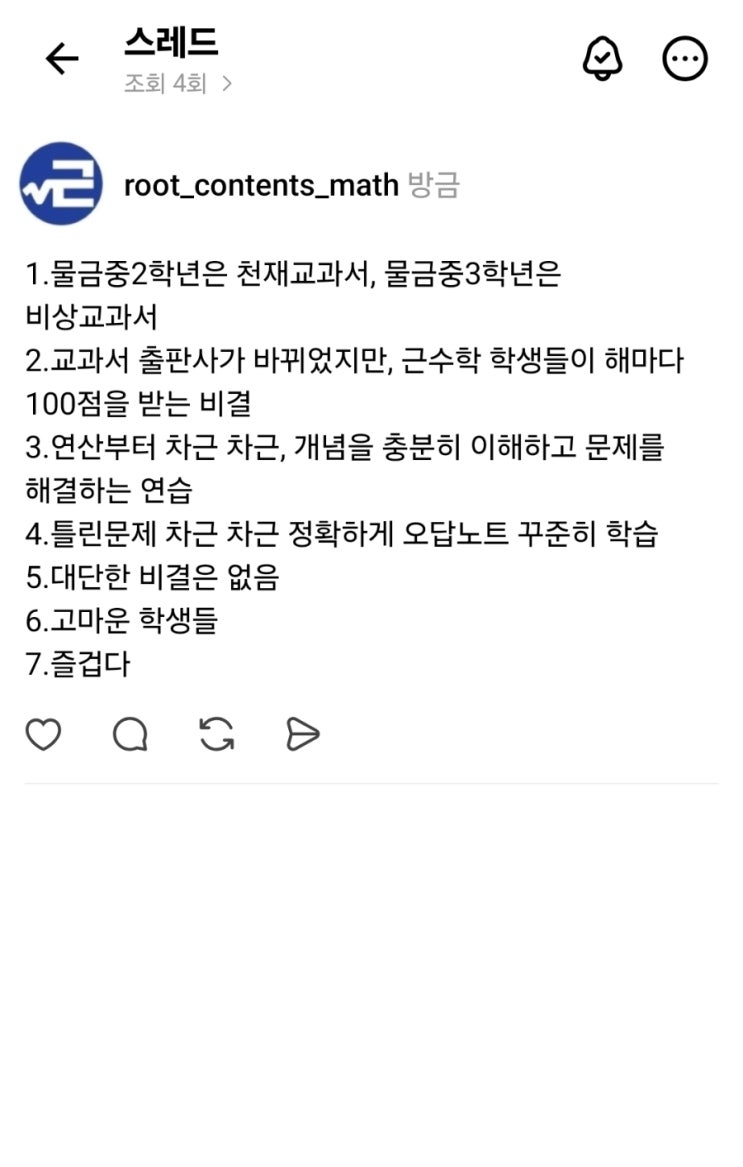The image size is (743, 1167).
Task: Share the post with the send icon
Action: (302, 735)
